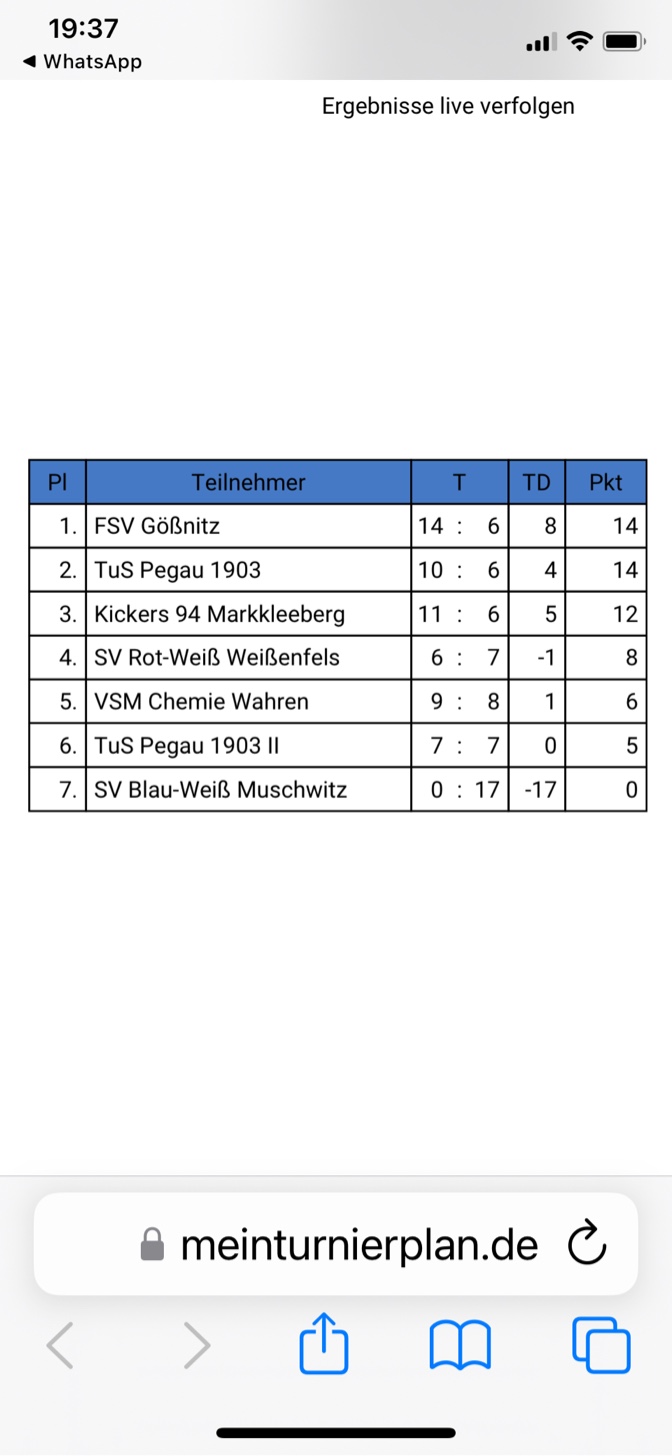Go back to the previous page
672x1456 pixels.
(60, 1345)
